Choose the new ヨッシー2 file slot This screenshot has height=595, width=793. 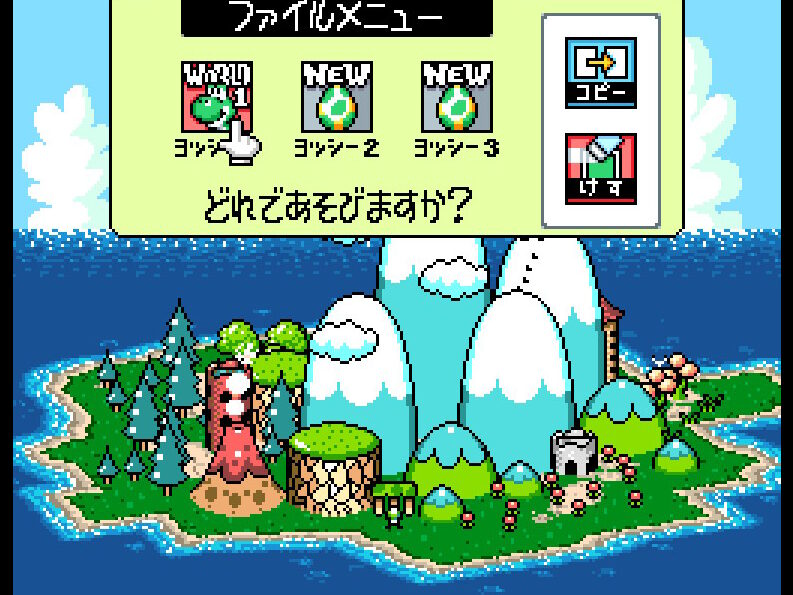(x=337, y=97)
